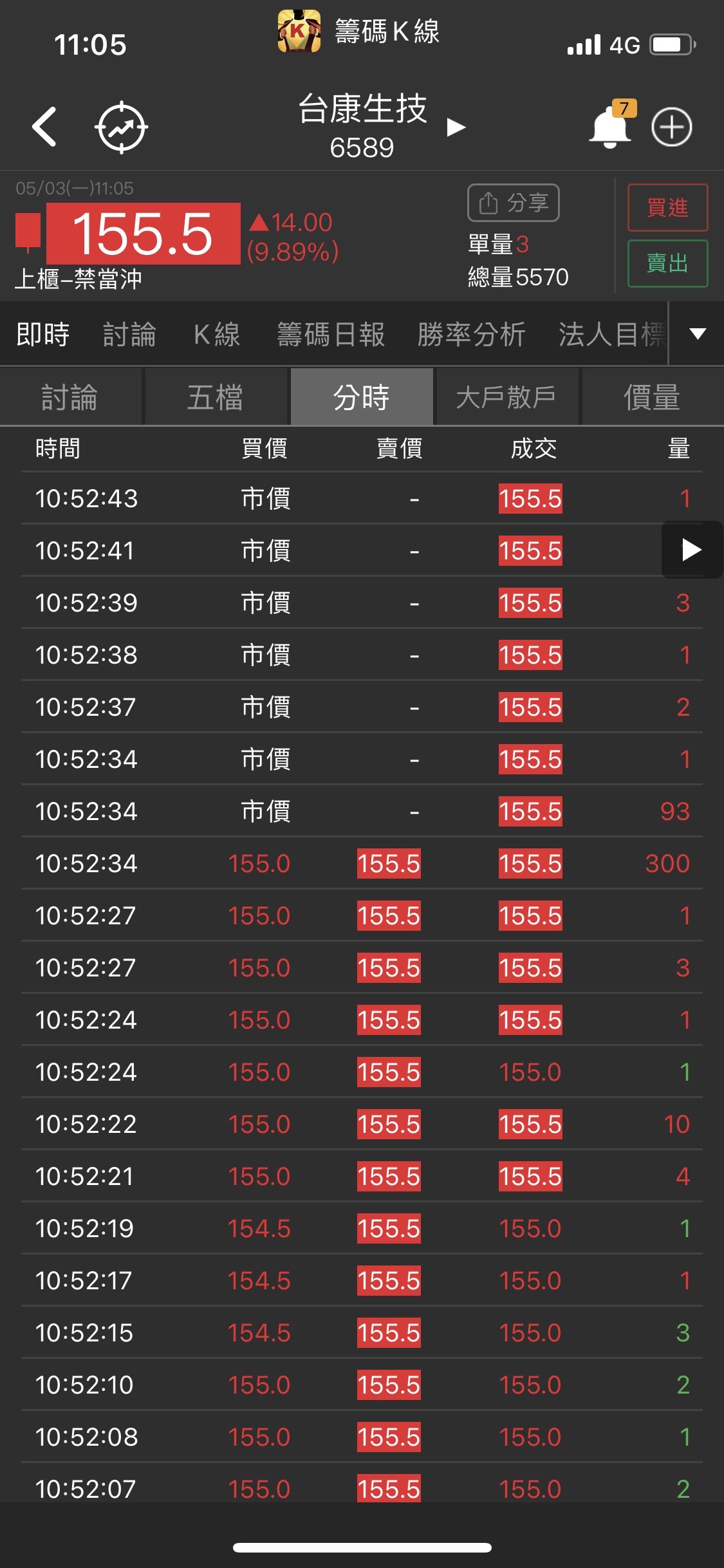Screen dimensions: 724x1568
Task: Add stock with the plus icon
Action: [671, 127]
